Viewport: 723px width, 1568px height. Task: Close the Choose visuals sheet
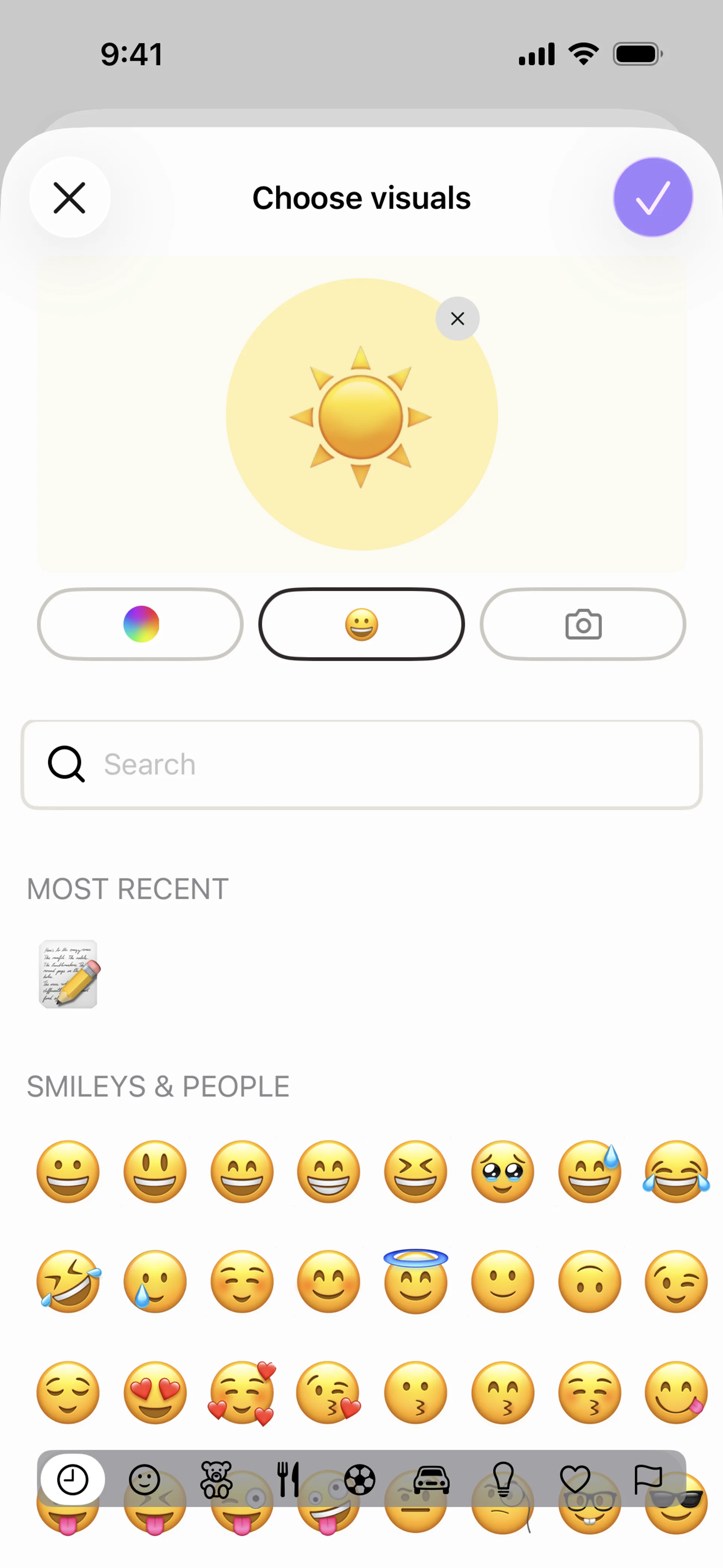[x=69, y=197]
